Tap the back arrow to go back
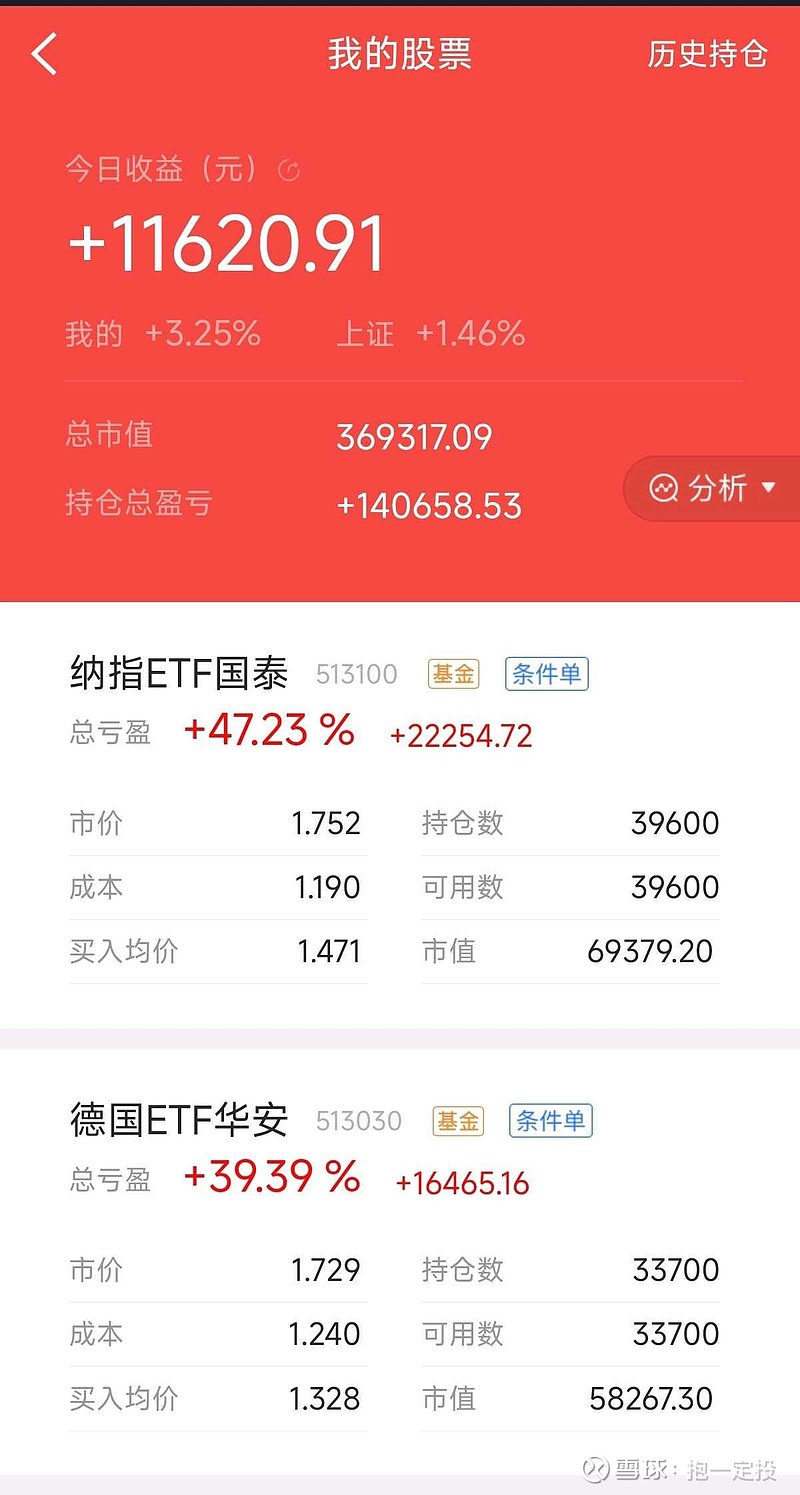The width and height of the screenshot is (800, 1495). (x=42, y=55)
